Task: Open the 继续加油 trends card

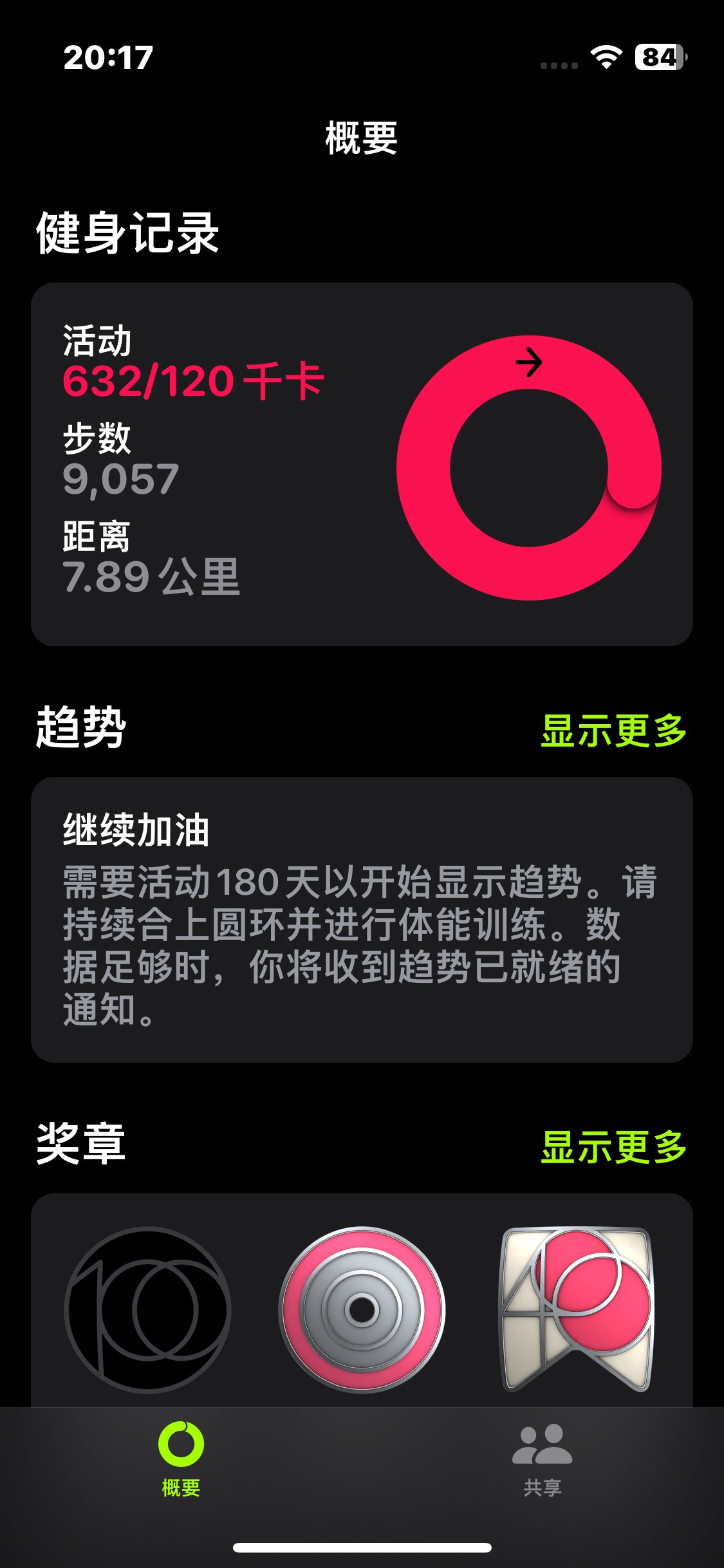Action: click(x=362, y=919)
